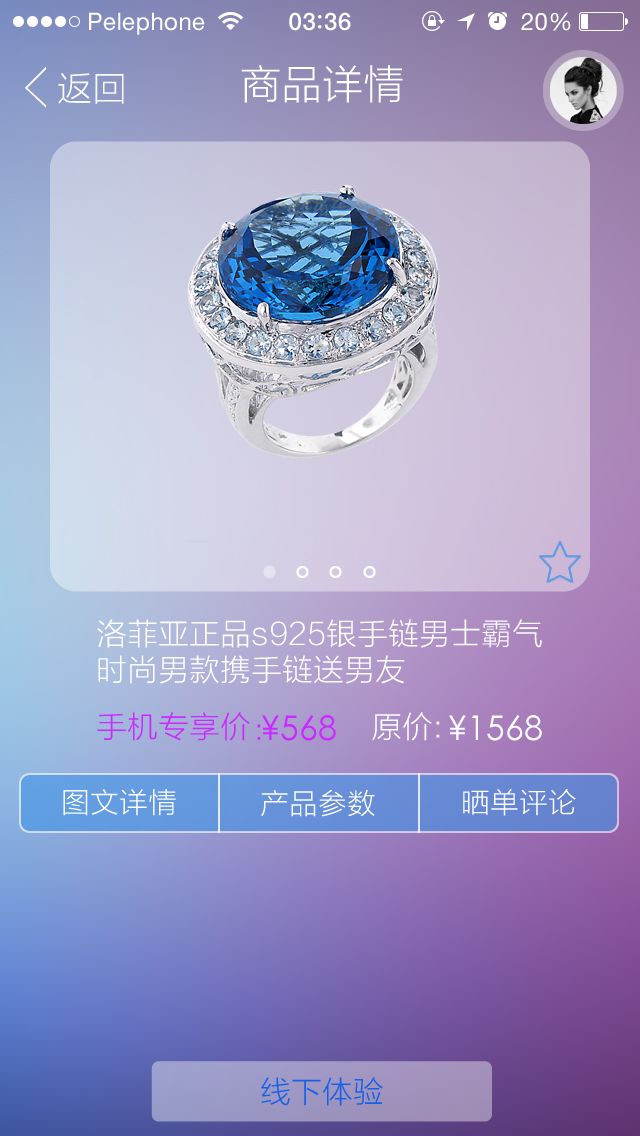640x1136 pixels.
Task: Go back via 返回 button
Action: point(75,88)
